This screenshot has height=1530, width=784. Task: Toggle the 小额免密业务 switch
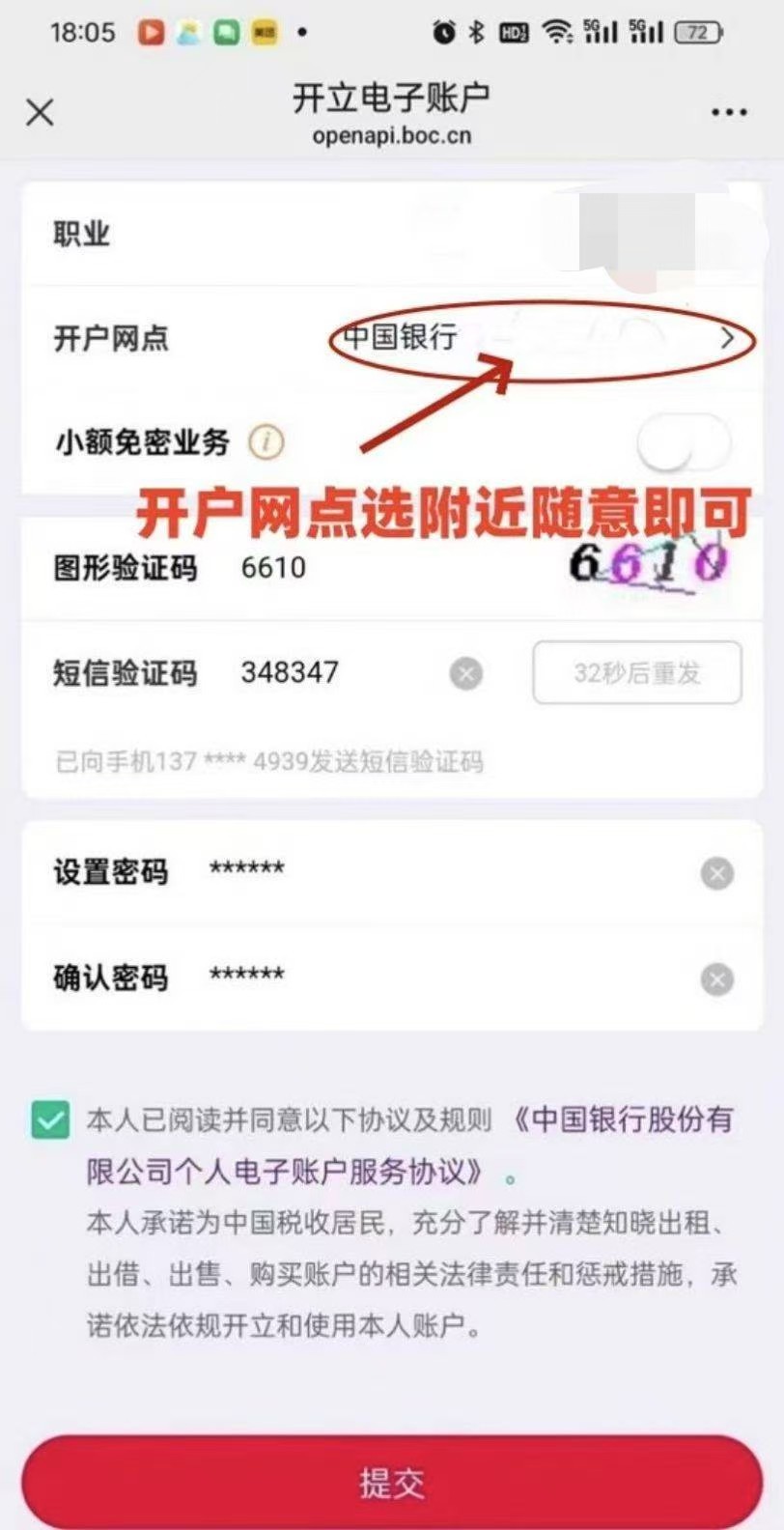click(x=684, y=442)
